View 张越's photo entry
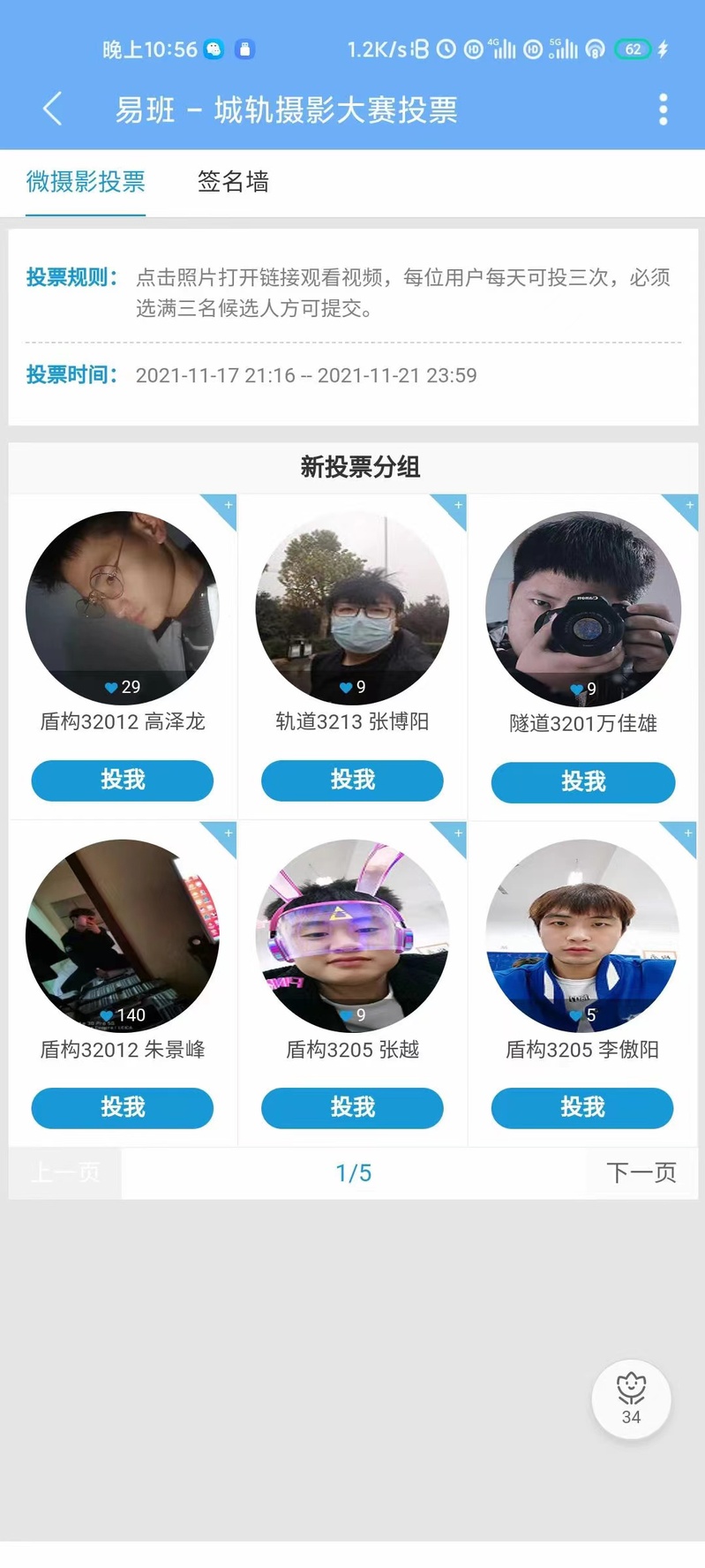This screenshot has width=705, height=1568. (352, 935)
